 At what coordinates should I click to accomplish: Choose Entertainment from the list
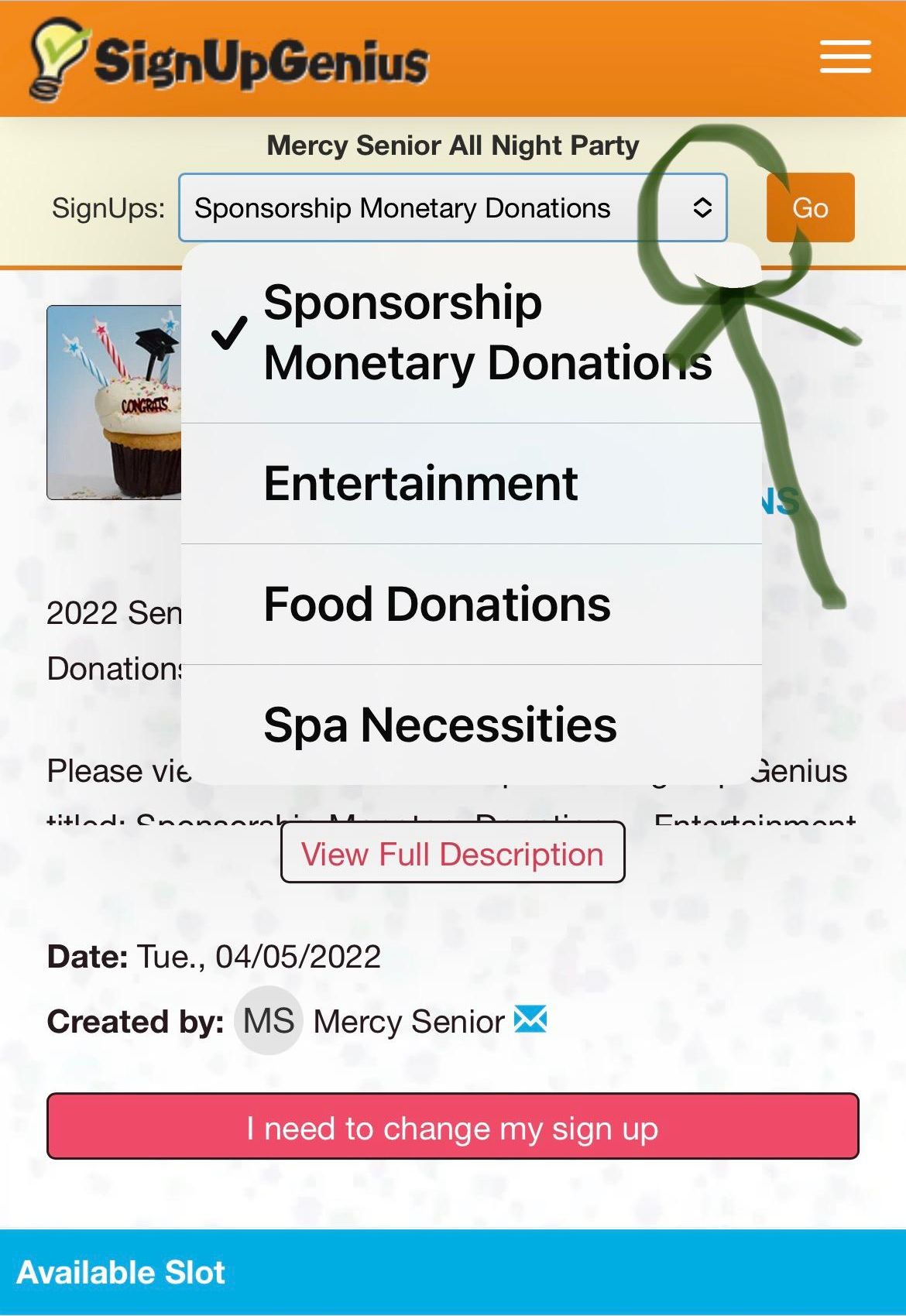pyautogui.click(x=472, y=484)
